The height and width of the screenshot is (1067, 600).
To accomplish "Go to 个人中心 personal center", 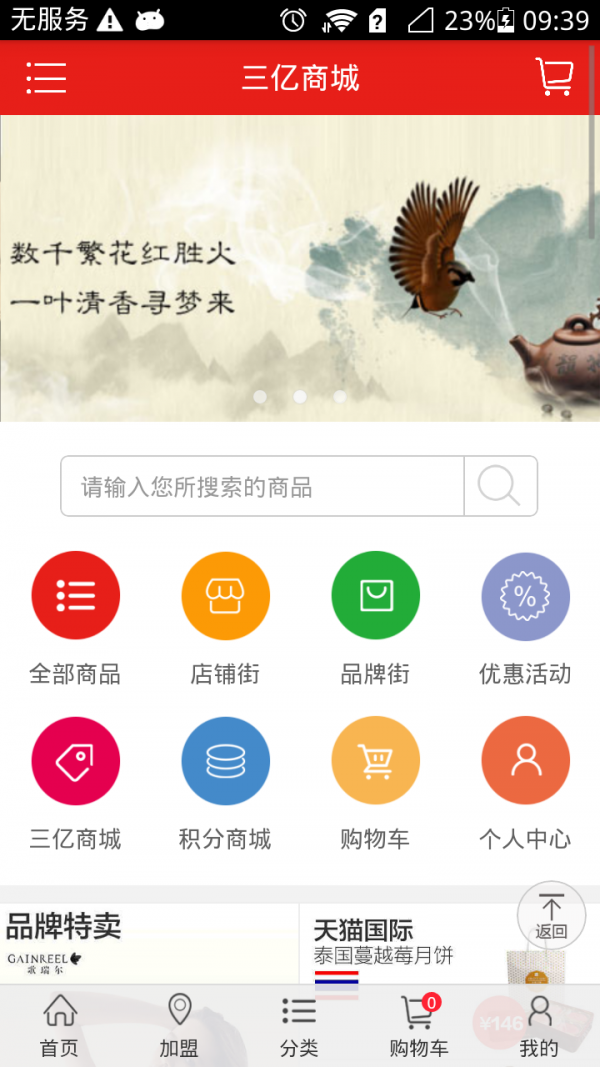I will pos(525,761).
